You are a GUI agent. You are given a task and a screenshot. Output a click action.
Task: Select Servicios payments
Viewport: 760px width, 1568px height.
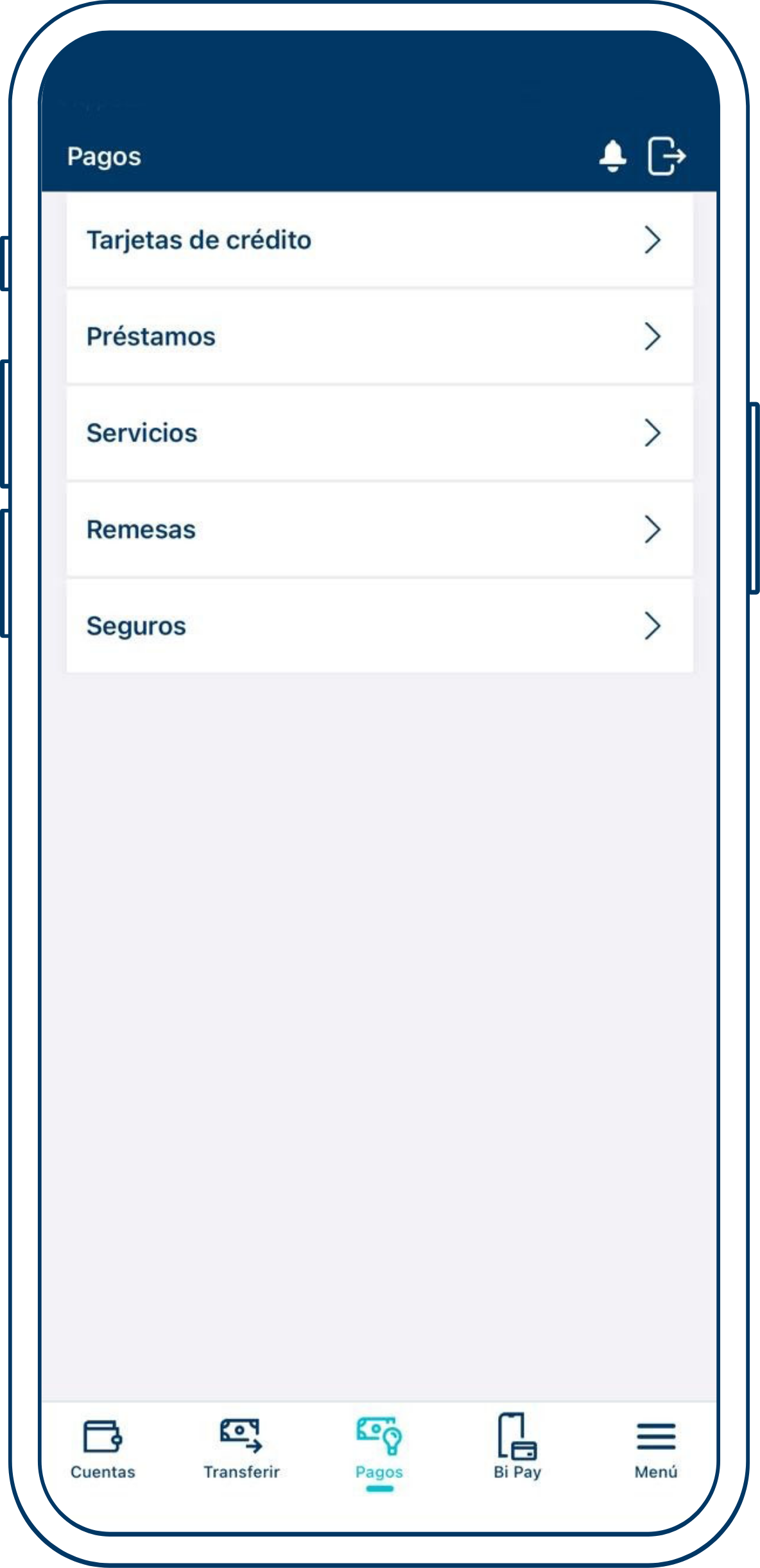(379, 433)
